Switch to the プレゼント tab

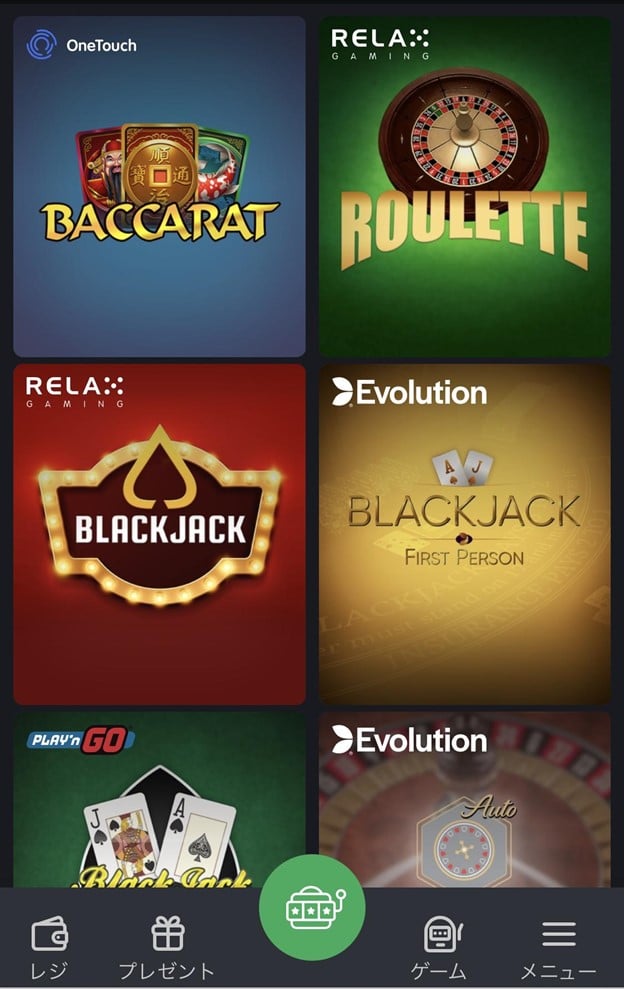coord(167,948)
